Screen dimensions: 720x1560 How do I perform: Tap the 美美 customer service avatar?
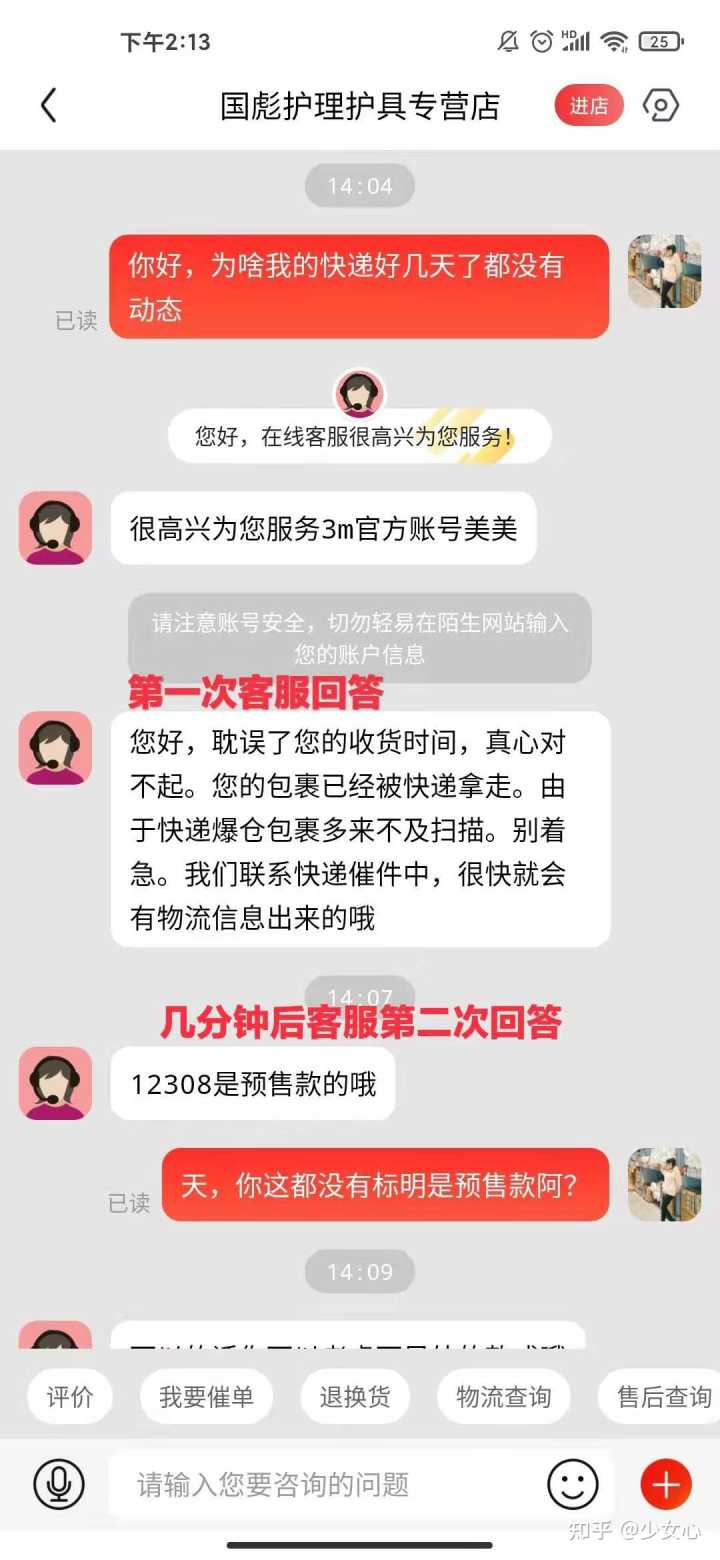pyautogui.click(x=55, y=527)
